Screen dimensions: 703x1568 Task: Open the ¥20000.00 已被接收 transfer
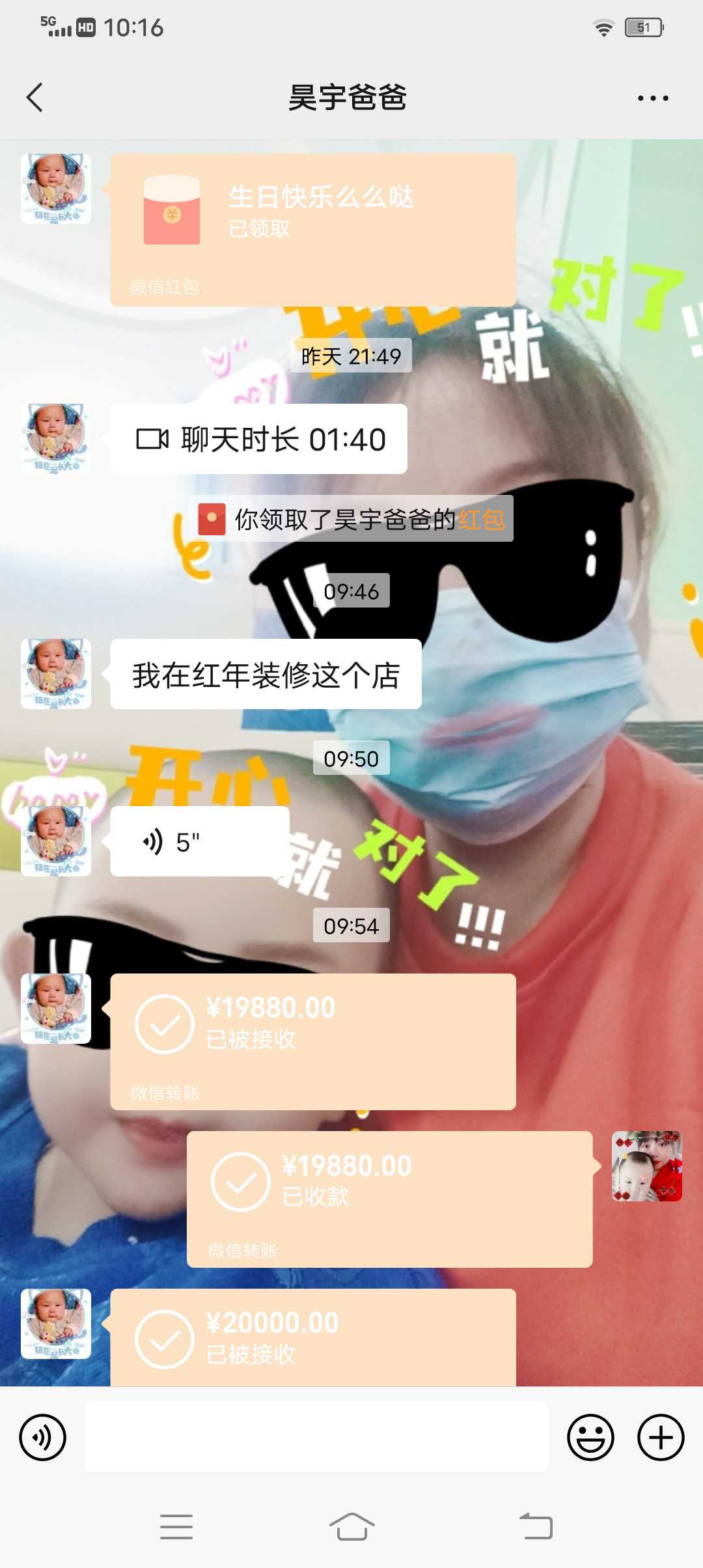tap(313, 1337)
